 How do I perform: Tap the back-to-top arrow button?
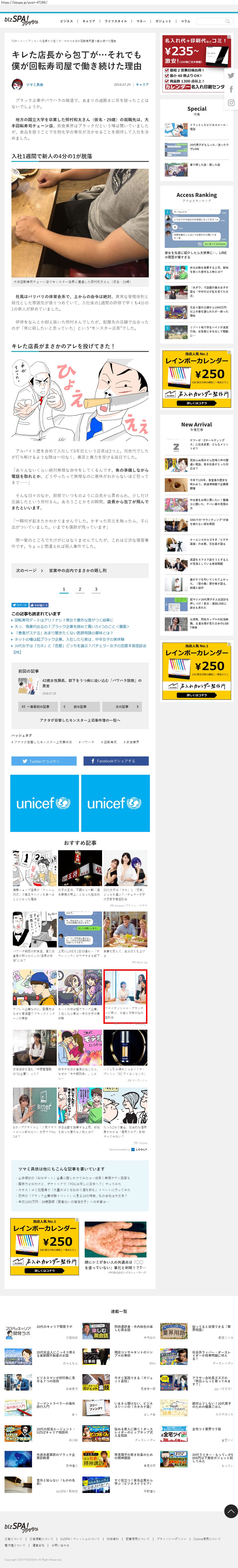230,1511
